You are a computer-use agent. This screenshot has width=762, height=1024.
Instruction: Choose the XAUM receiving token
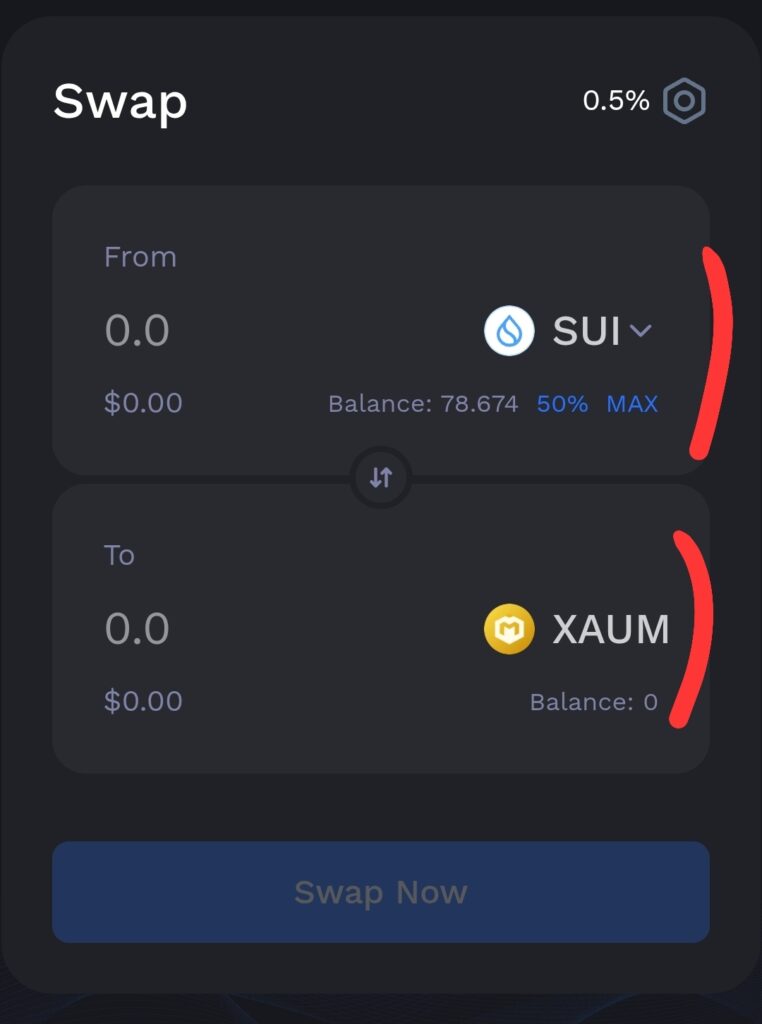pos(577,630)
